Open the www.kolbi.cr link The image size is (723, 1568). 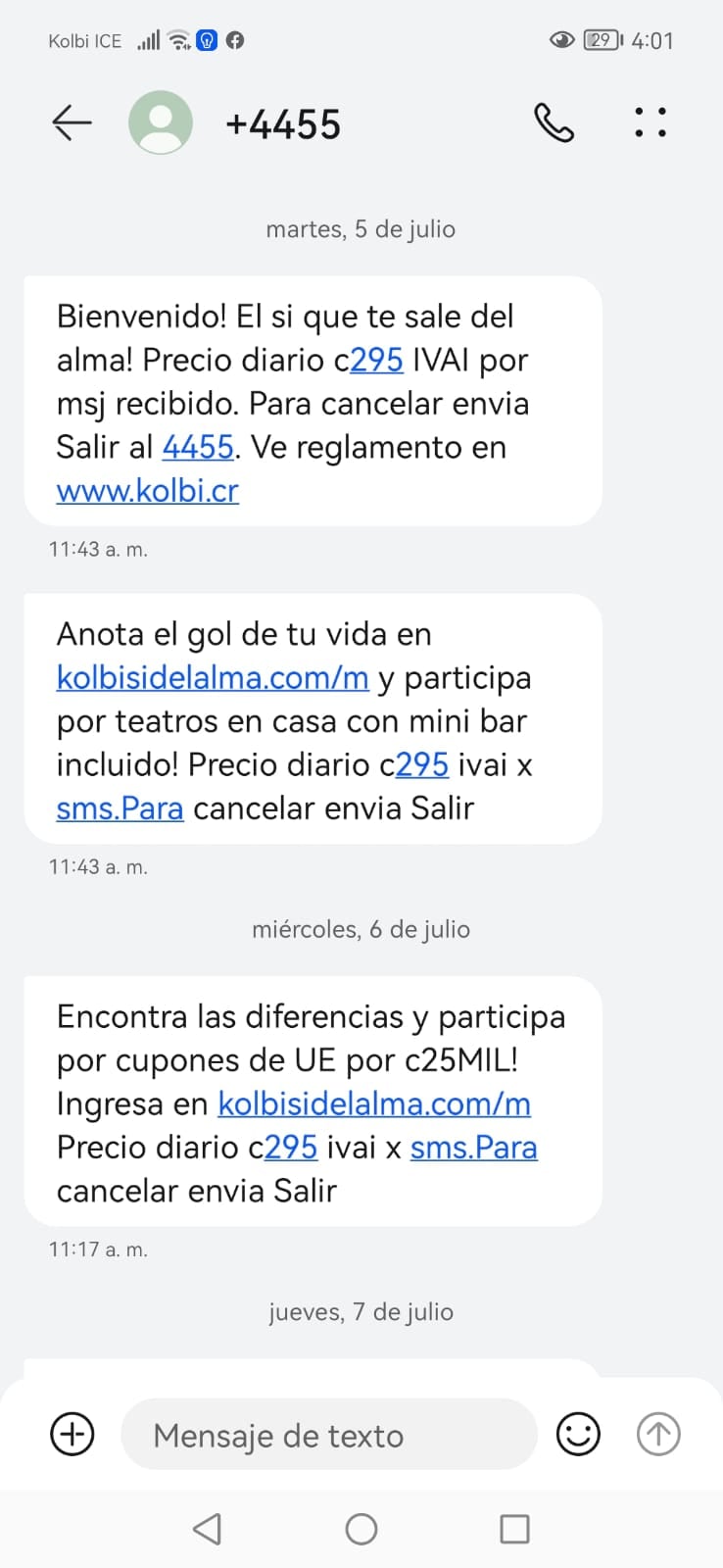[x=148, y=490]
